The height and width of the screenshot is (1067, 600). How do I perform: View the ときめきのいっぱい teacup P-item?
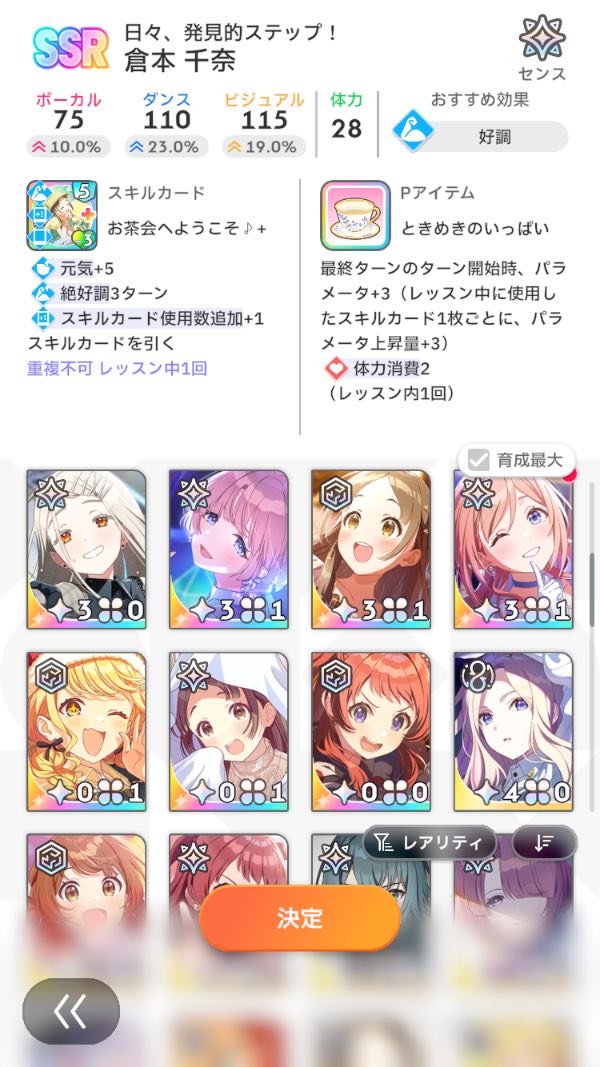pyautogui.click(x=355, y=215)
